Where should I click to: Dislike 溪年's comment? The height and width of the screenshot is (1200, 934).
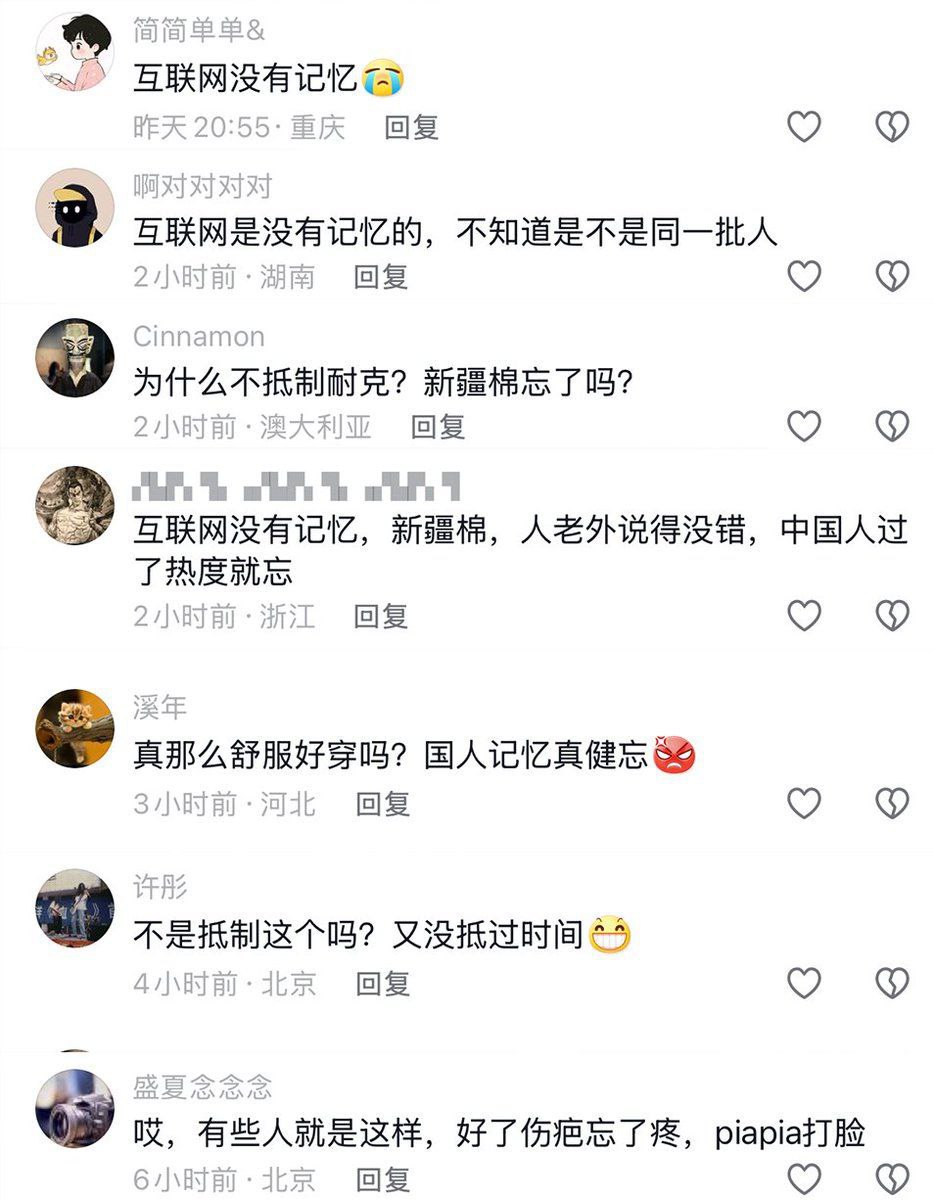891,803
